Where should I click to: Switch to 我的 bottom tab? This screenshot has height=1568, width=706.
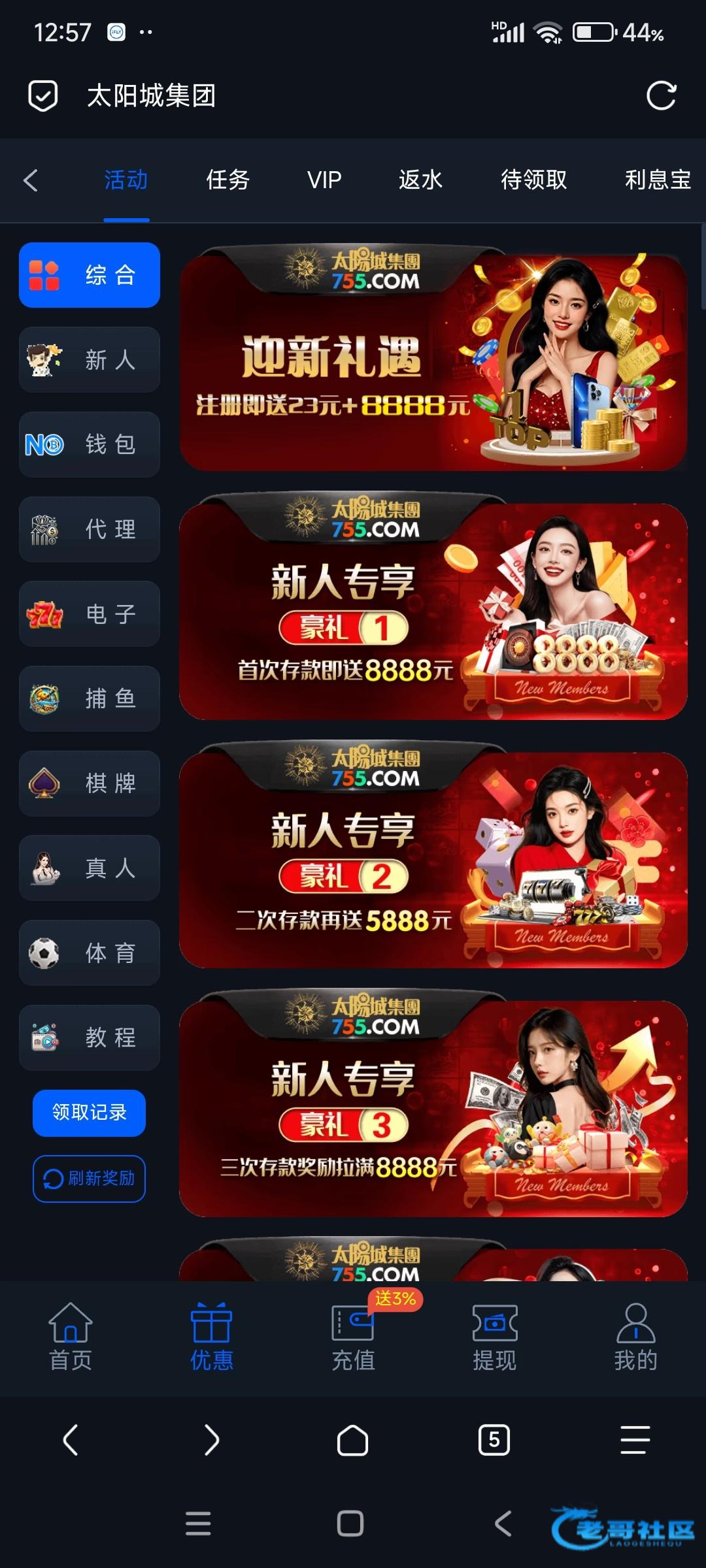(x=635, y=1337)
